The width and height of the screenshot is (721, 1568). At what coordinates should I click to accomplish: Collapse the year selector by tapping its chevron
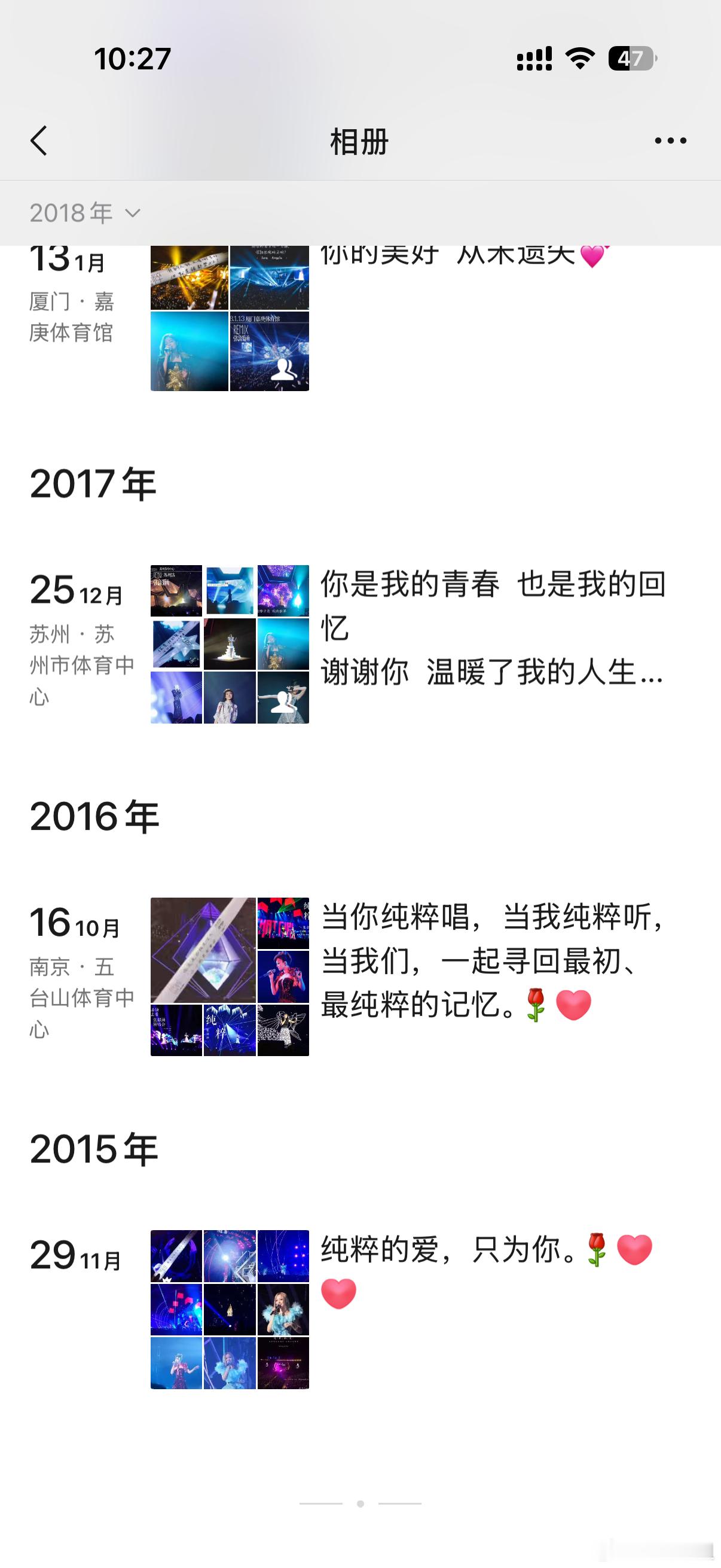tap(133, 213)
